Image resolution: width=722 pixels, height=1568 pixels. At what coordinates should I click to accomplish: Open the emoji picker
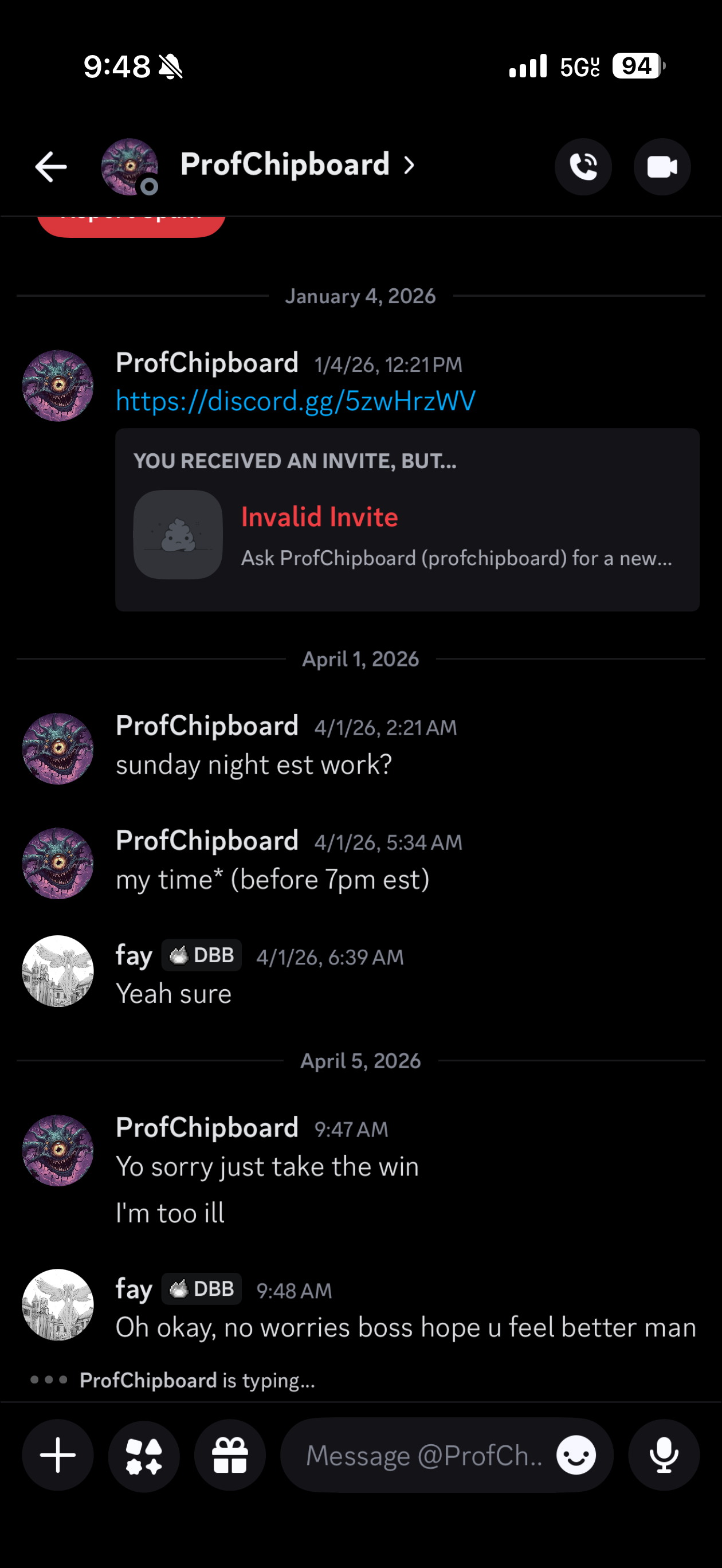click(x=576, y=1456)
